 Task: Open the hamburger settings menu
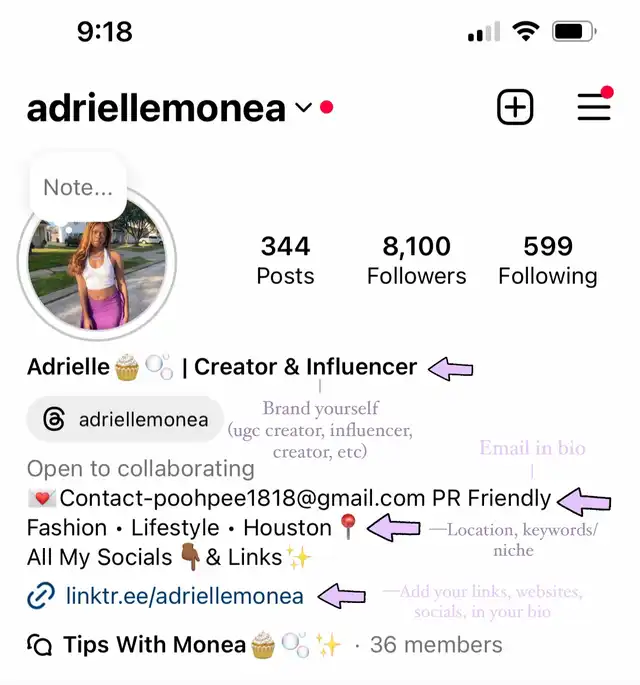[x=594, y=108]
